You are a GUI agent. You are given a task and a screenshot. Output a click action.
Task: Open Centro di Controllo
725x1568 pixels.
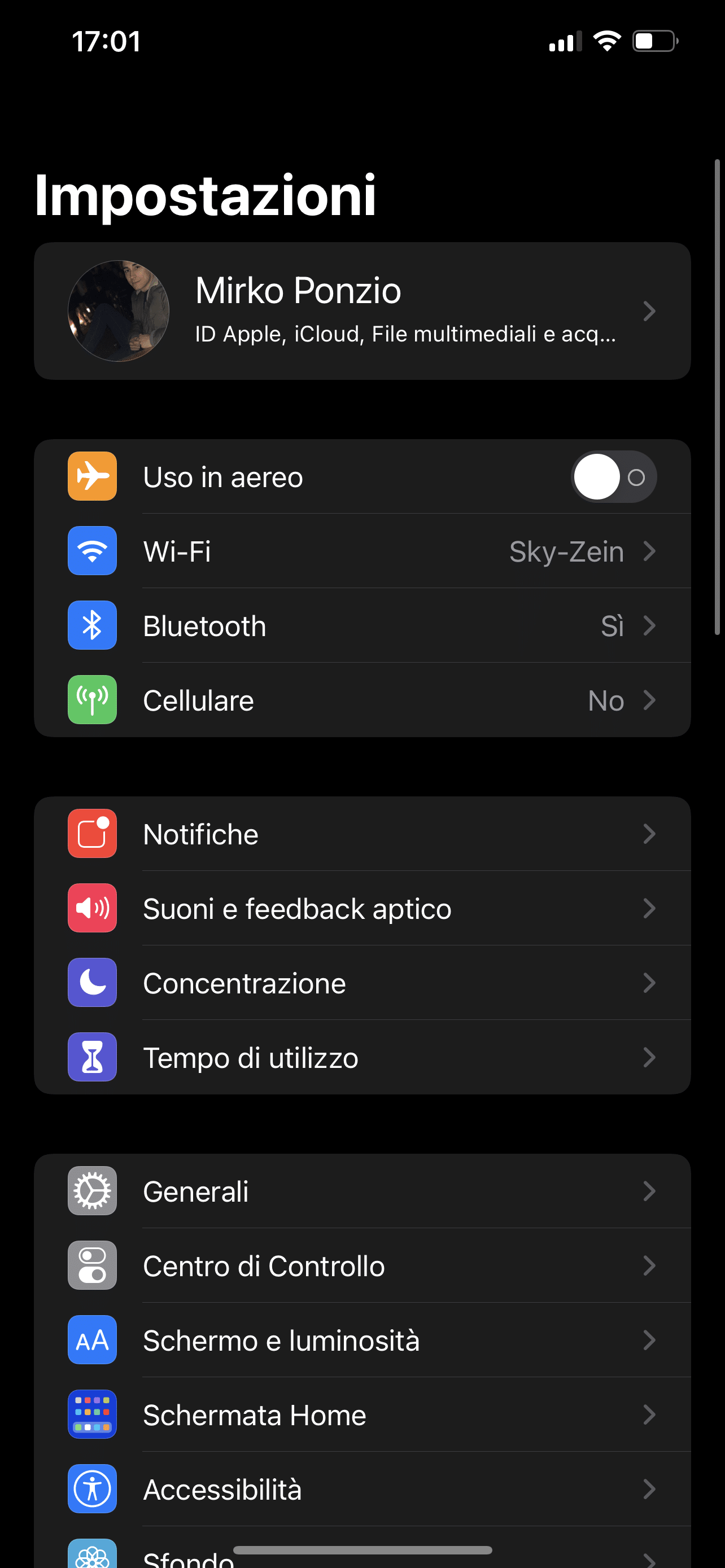tap(362, 1265)
